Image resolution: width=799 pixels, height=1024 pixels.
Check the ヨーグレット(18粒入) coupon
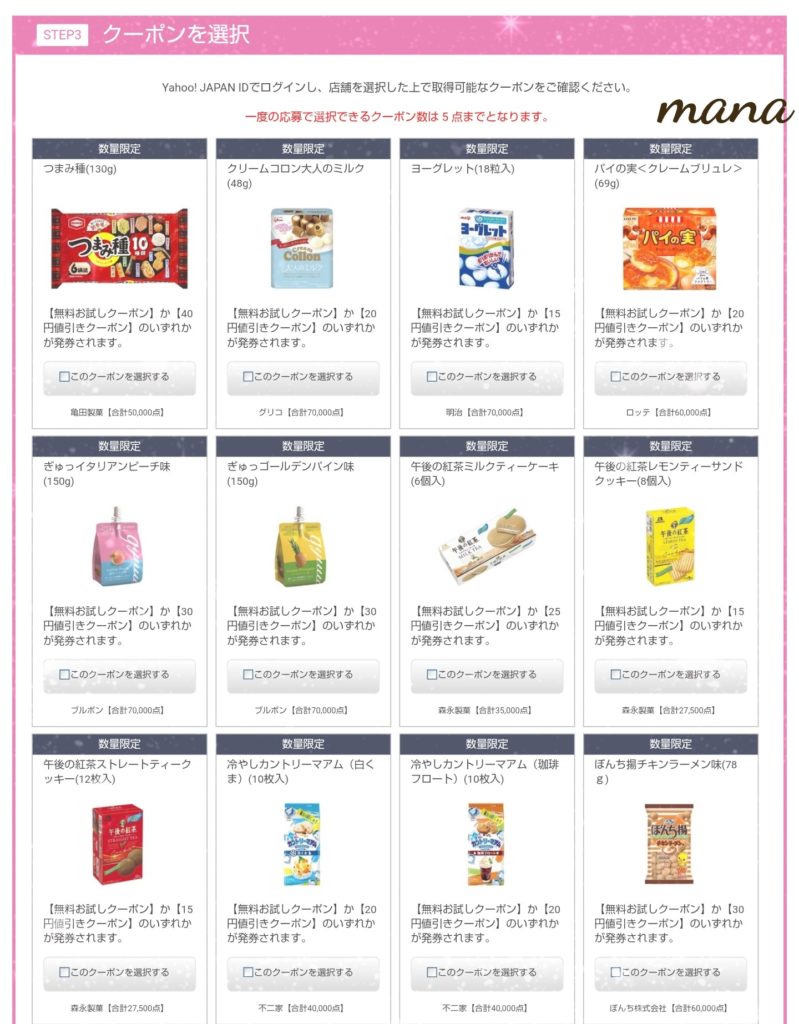(x=433, y=377)
